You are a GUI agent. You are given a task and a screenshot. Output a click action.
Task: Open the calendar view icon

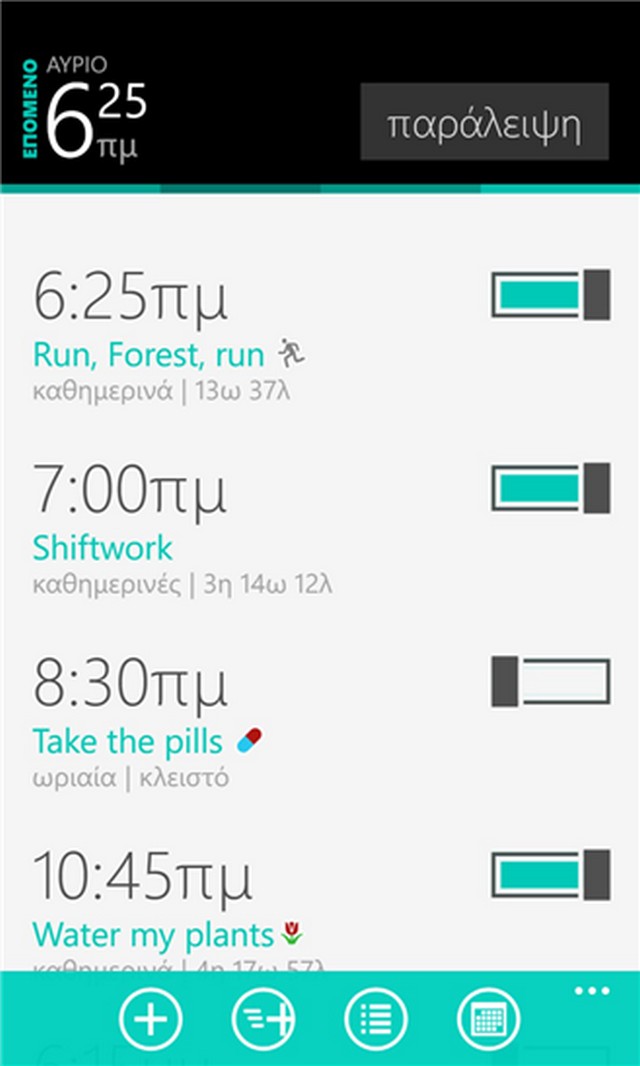click(488, 1020)
